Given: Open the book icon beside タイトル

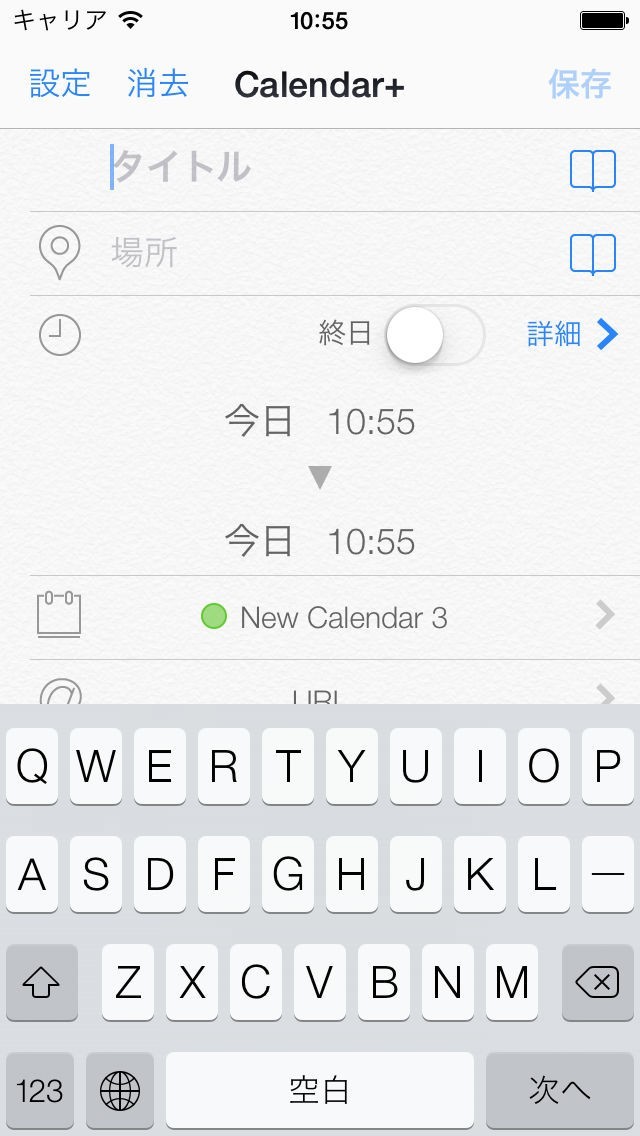Looking at the screenshot, I should (x=593, y=170).
